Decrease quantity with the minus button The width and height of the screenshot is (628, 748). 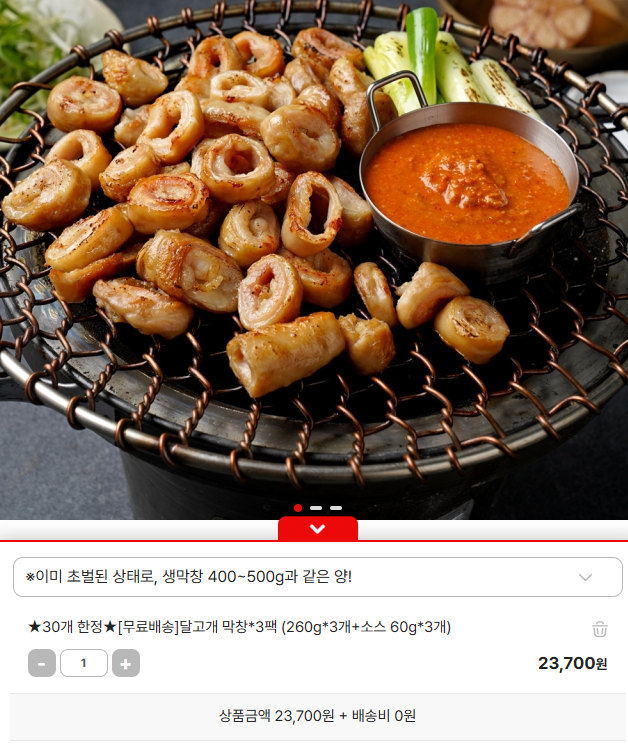coord(42,663)
